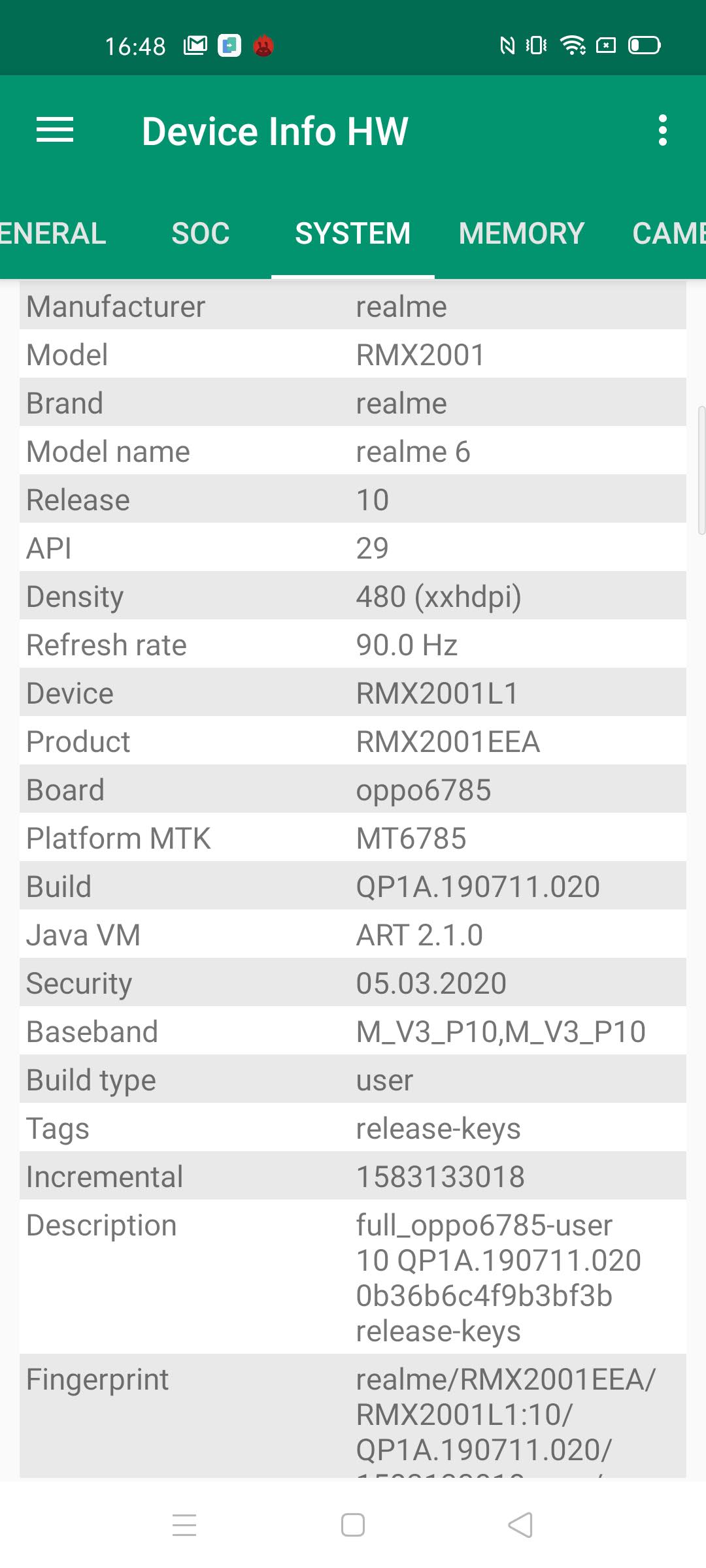Open the Camera tab
This screenshot has height=1568, width=706.
coord(668,233)
